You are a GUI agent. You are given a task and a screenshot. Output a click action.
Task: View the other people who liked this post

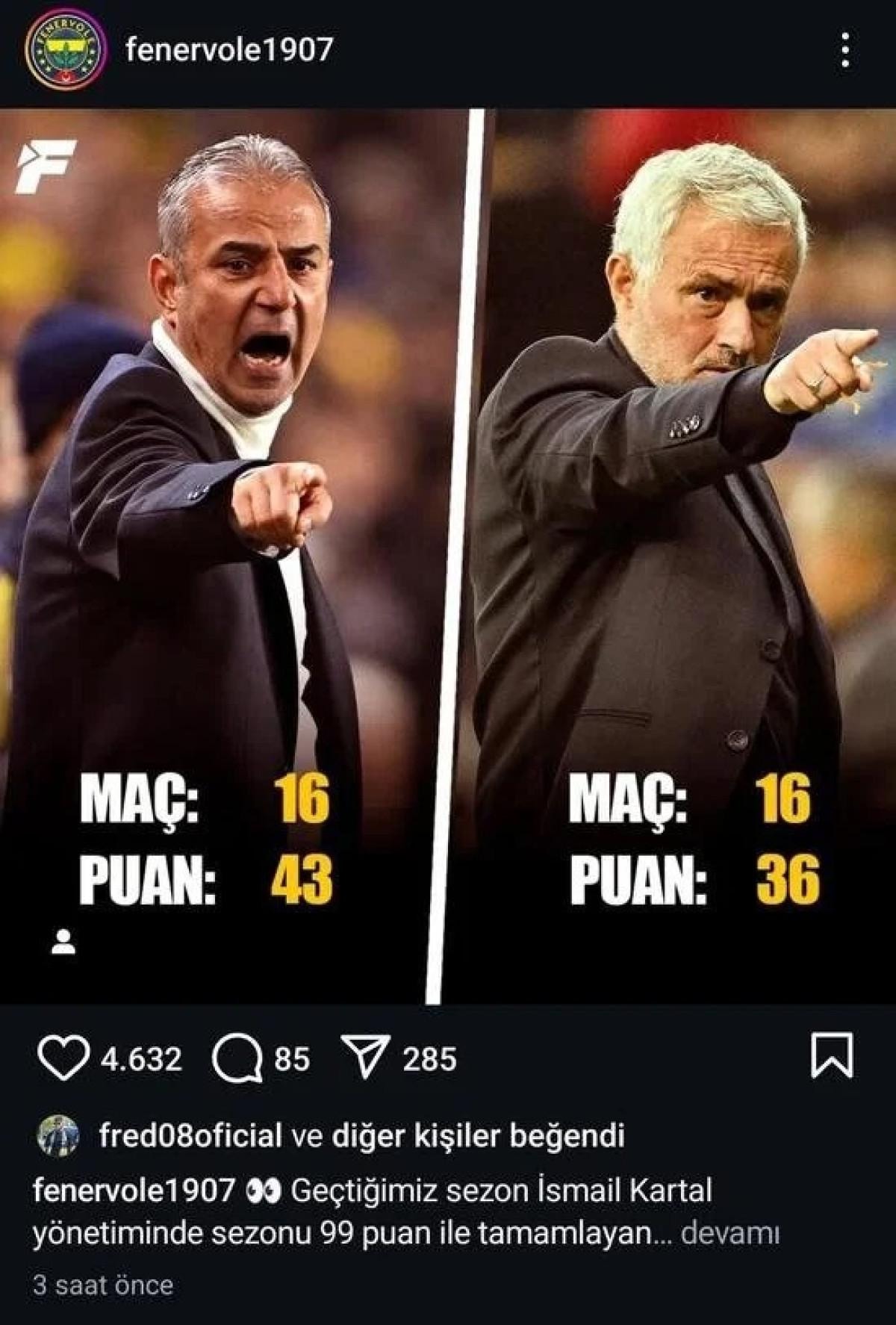[477, 1136]
